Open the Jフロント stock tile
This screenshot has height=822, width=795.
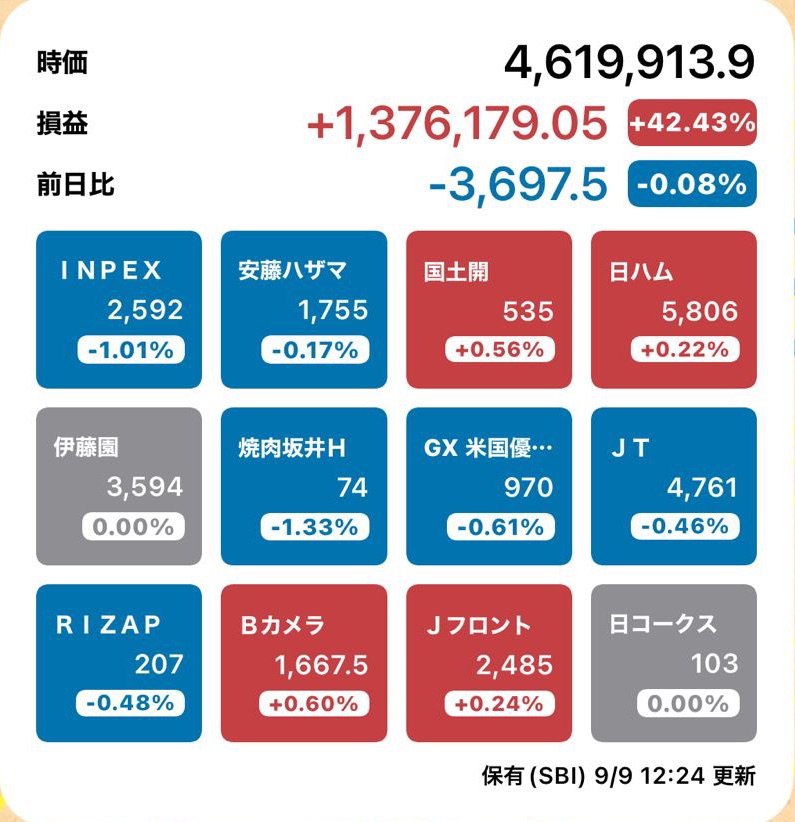click(x=489, y=663)
